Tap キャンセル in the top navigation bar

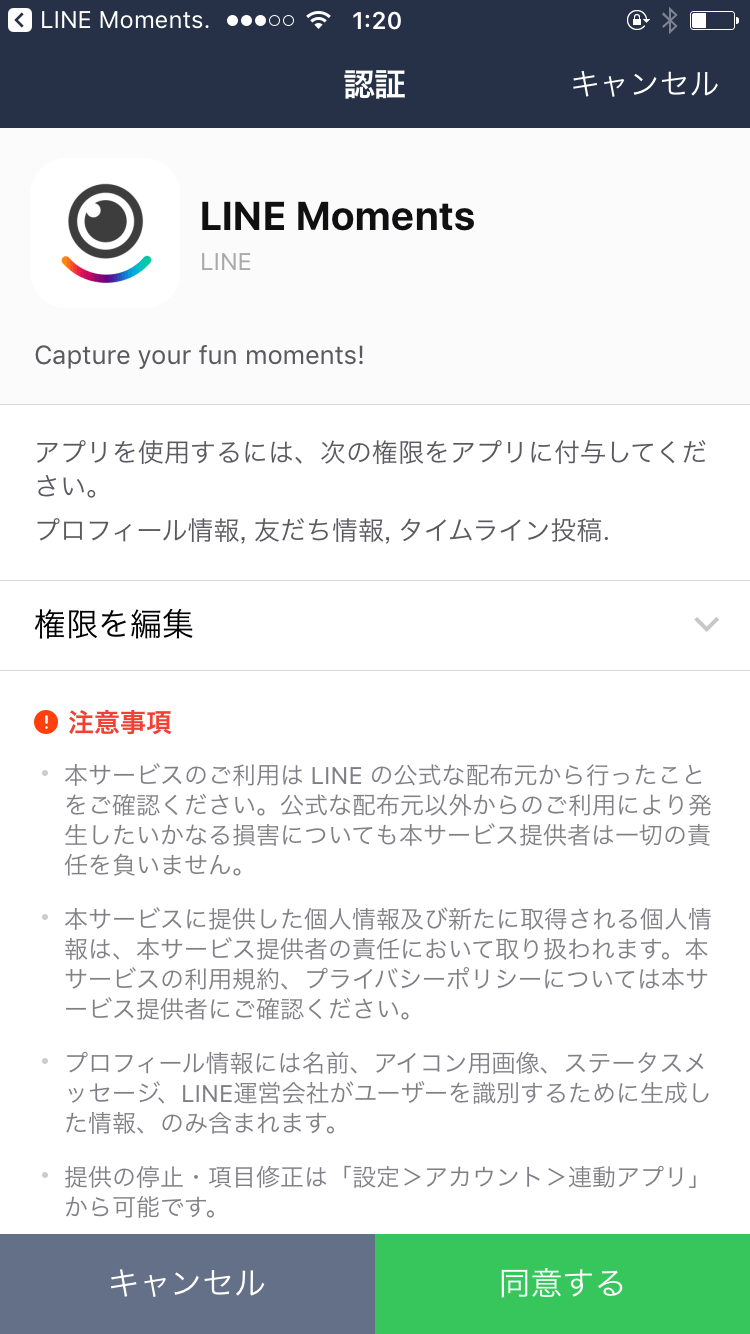(644, 84)
